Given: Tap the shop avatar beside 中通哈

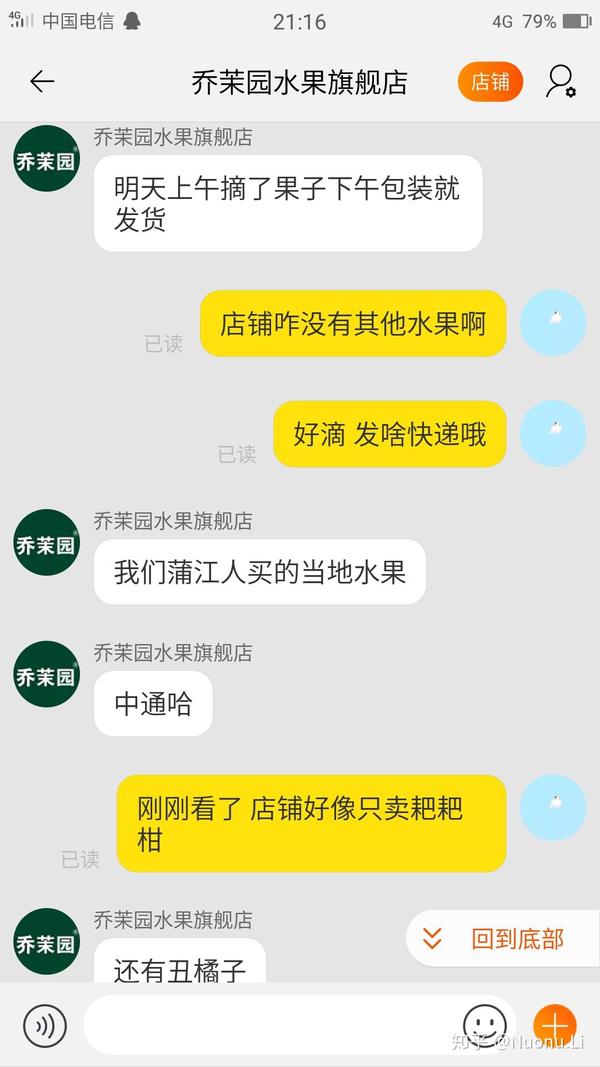Looking at the screenshot, I should click(46, 675).
